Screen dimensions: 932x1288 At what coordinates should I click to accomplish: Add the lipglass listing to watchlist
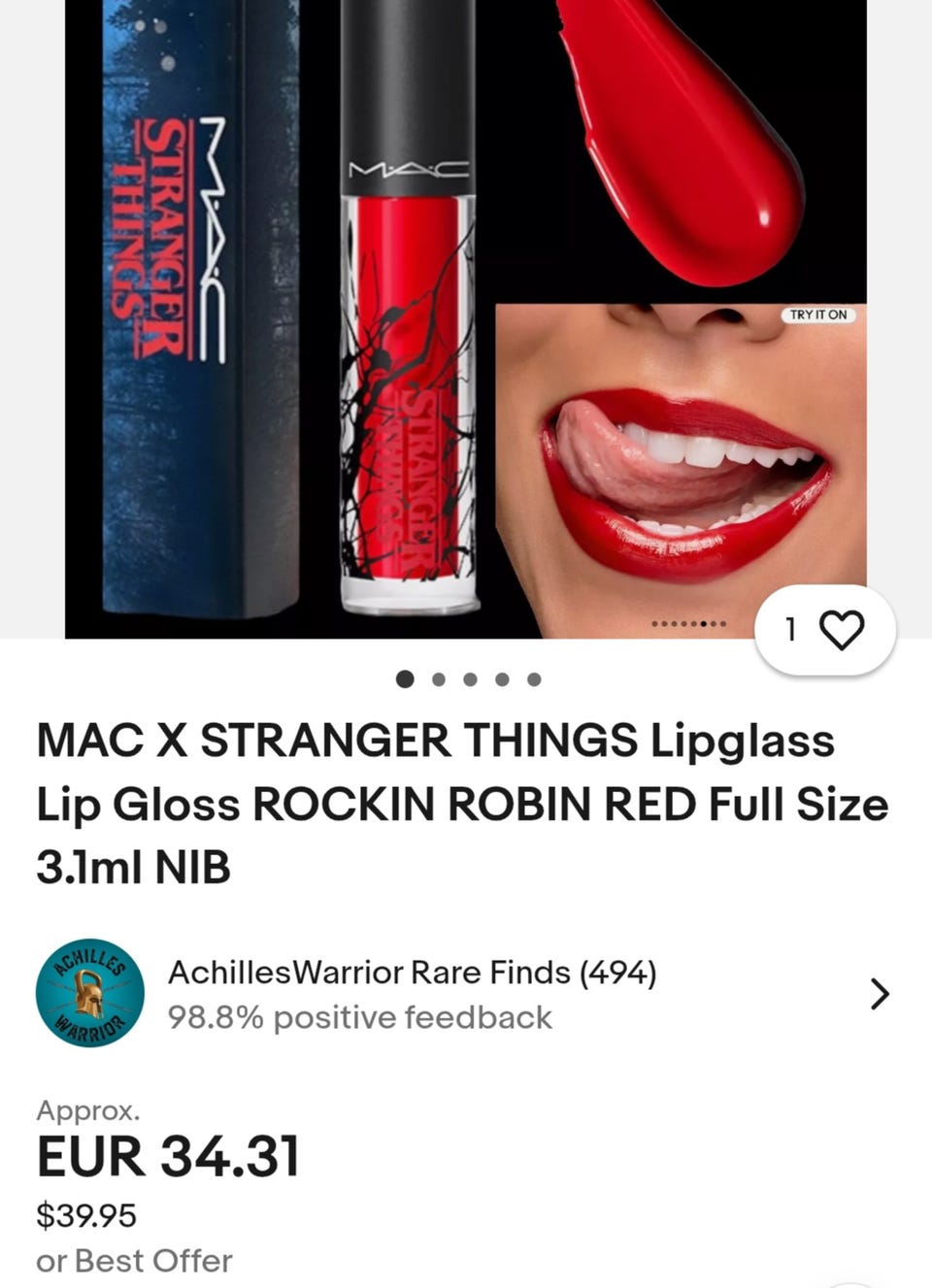coord(841,630)
